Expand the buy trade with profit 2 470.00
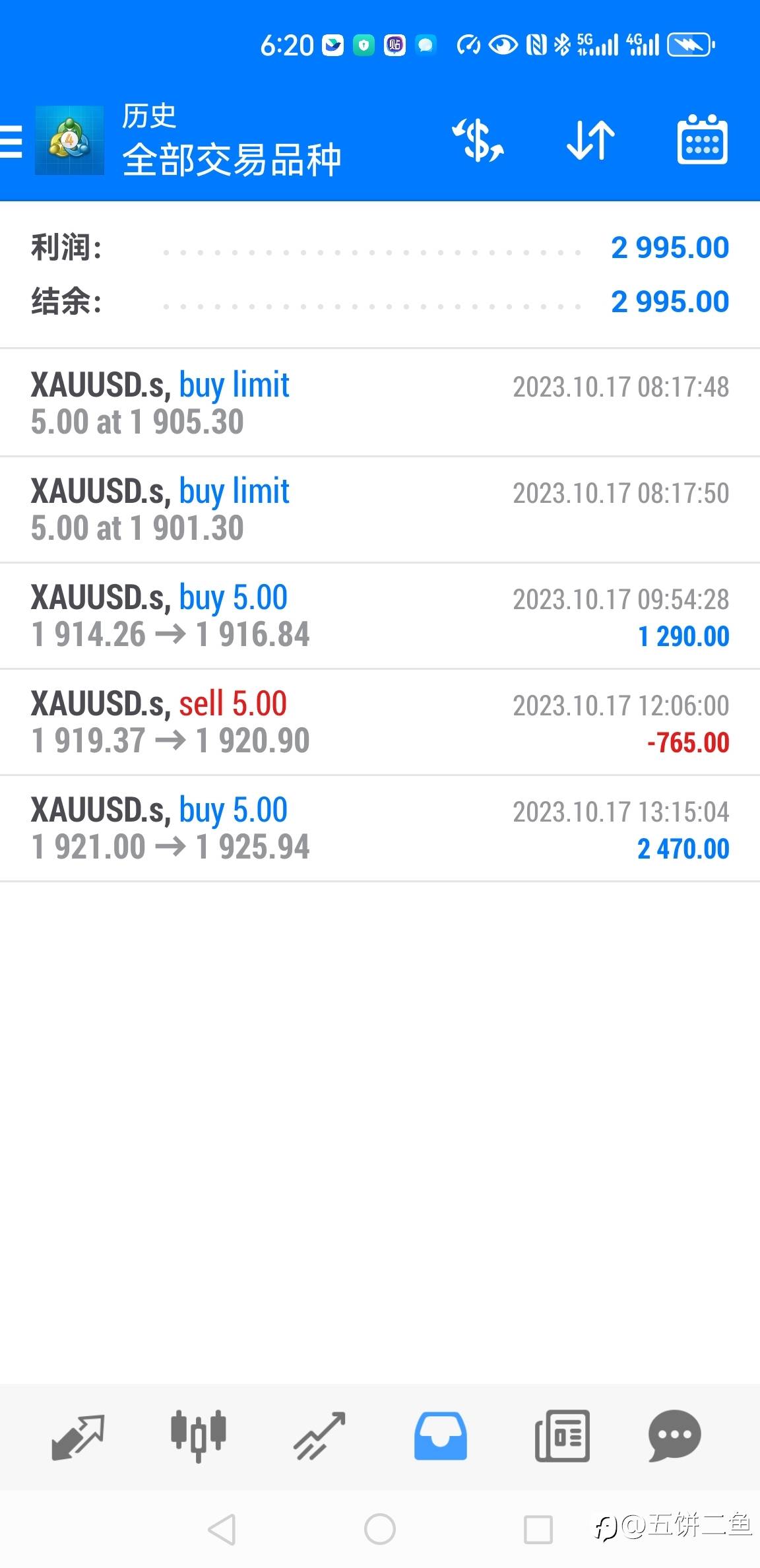This screenshot has width=760, height=1568. [x=380, y=828]
